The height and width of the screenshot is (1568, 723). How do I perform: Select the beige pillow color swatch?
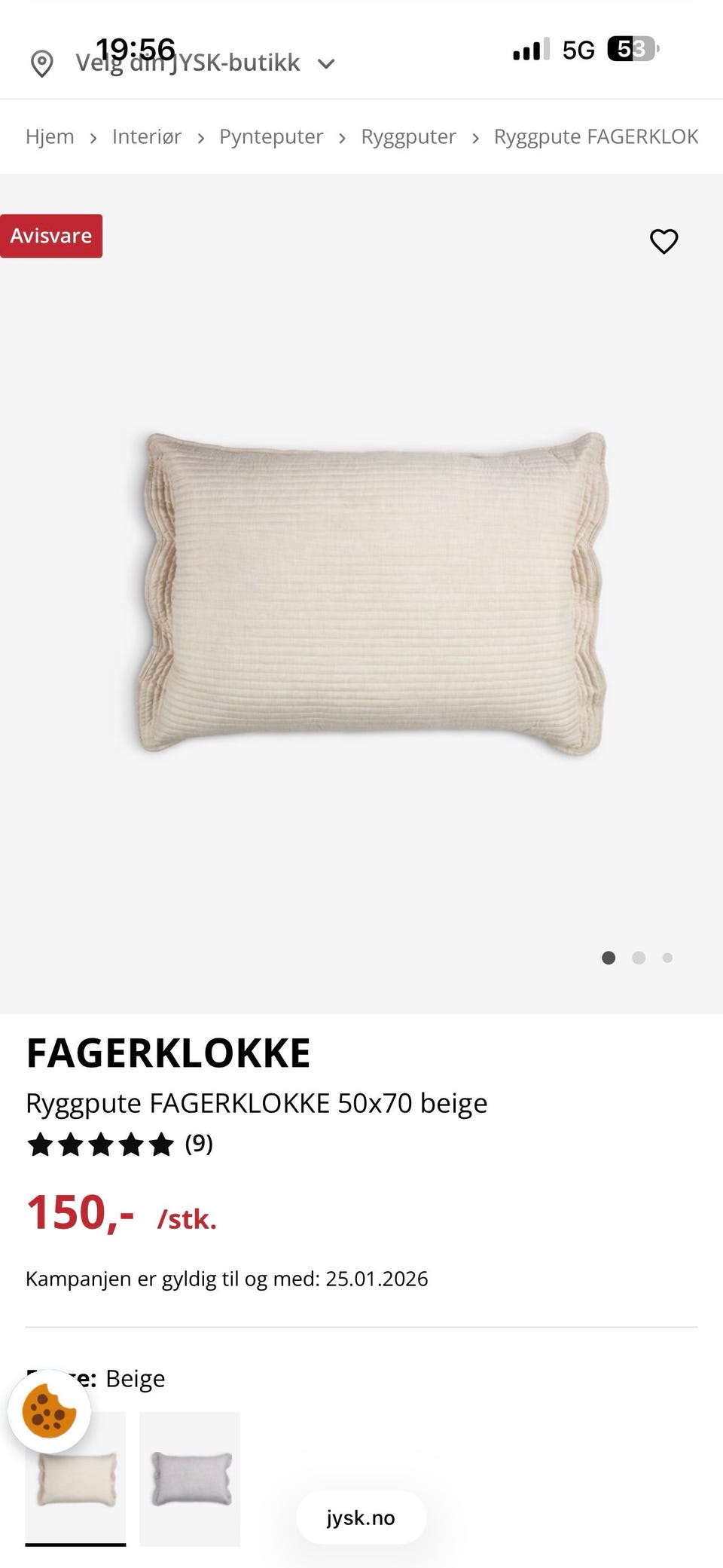coord(75,1478)
